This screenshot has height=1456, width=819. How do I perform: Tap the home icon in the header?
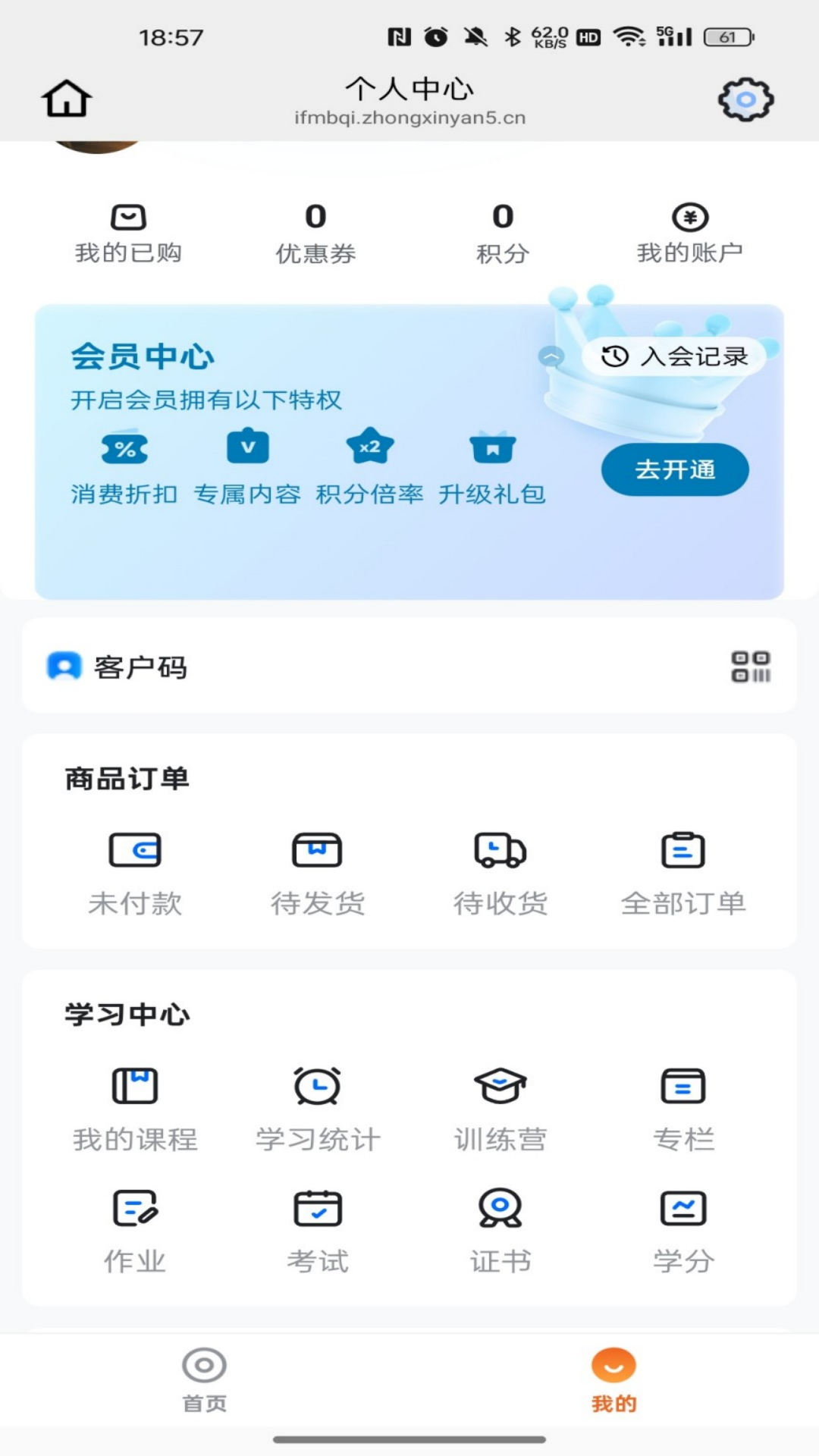tap(68, 97)
